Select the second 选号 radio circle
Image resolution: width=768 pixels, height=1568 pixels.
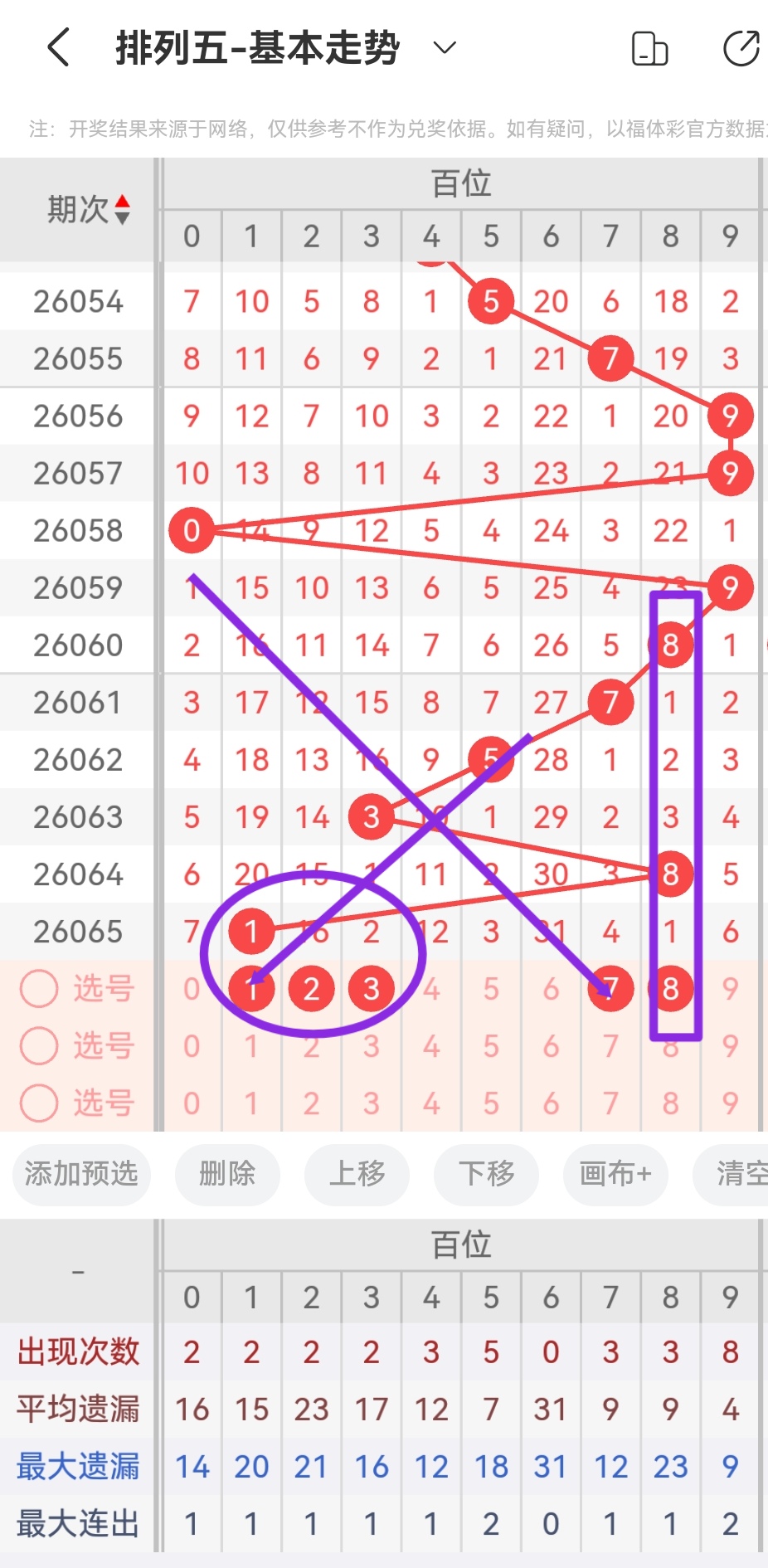[x=38, y=1046]
